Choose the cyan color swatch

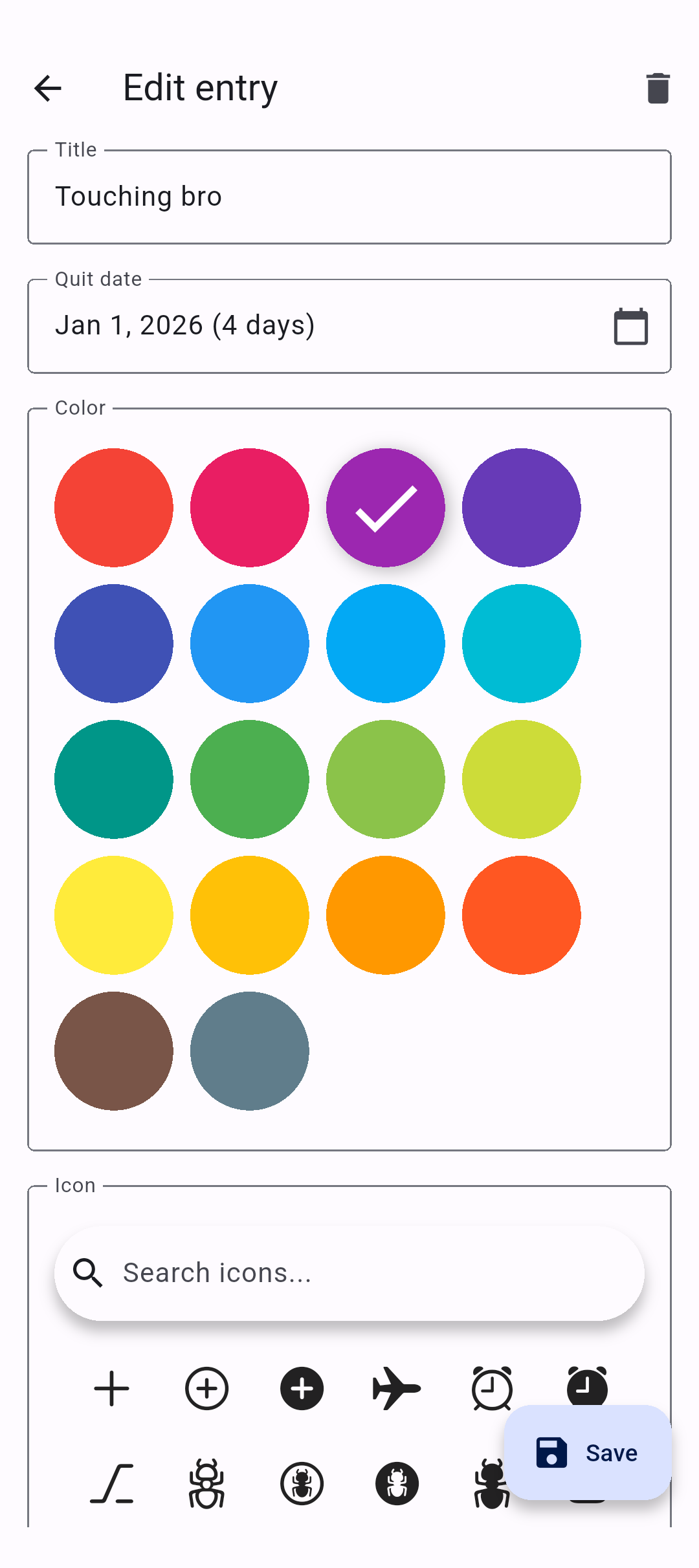click(522, 644)
